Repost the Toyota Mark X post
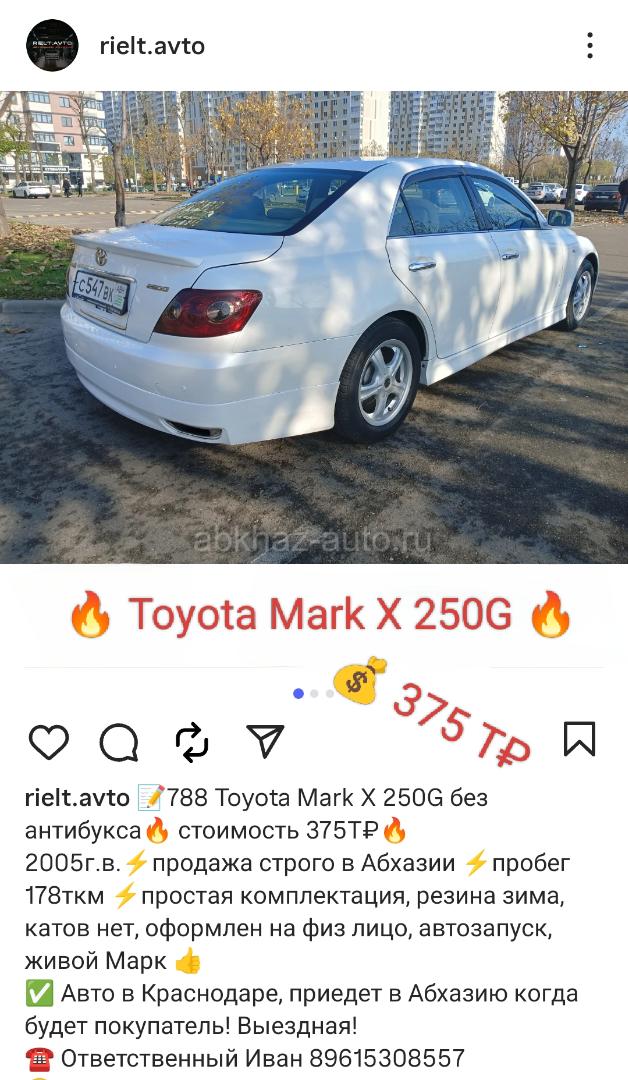This screenshot has width=628, height=1080. [x=192, y=742]
